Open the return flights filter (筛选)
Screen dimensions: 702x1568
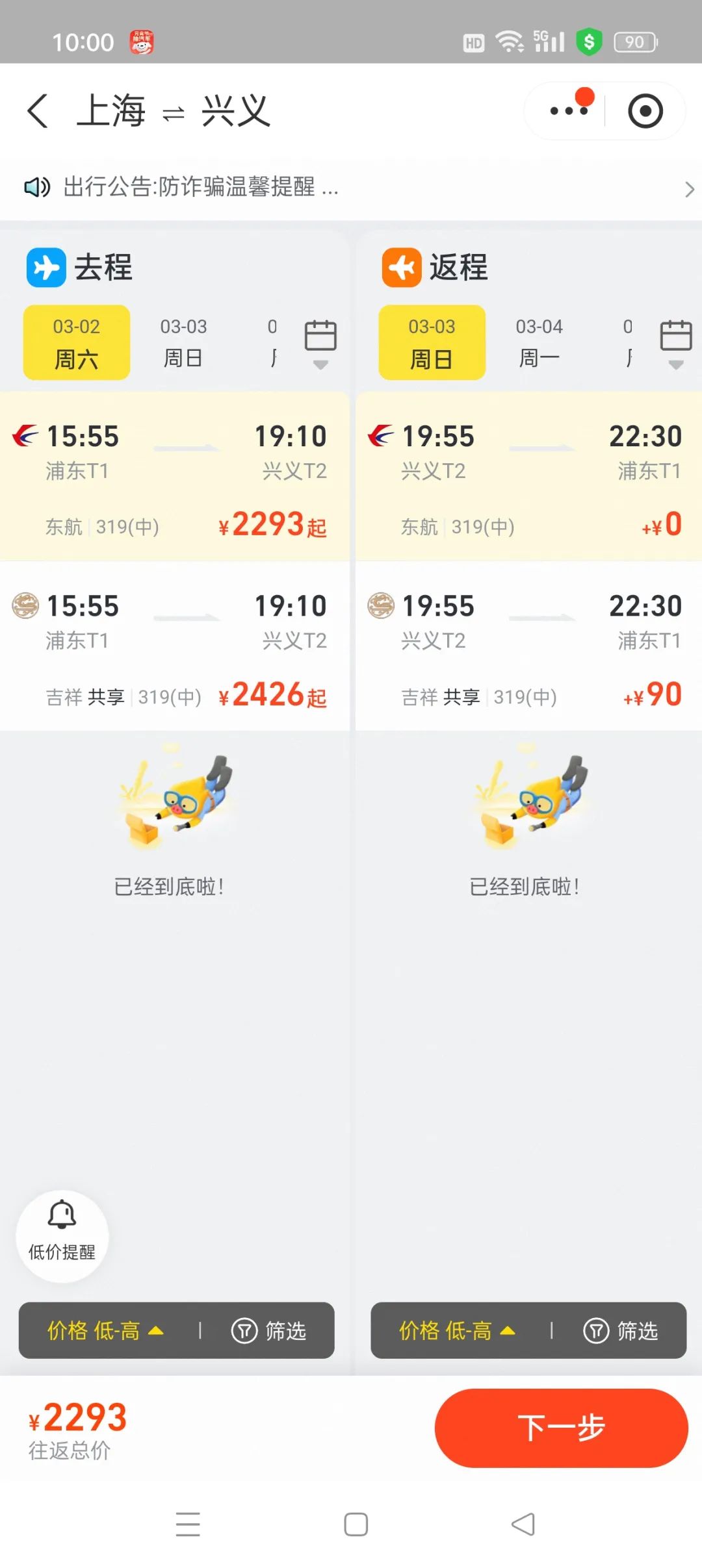621,1330
